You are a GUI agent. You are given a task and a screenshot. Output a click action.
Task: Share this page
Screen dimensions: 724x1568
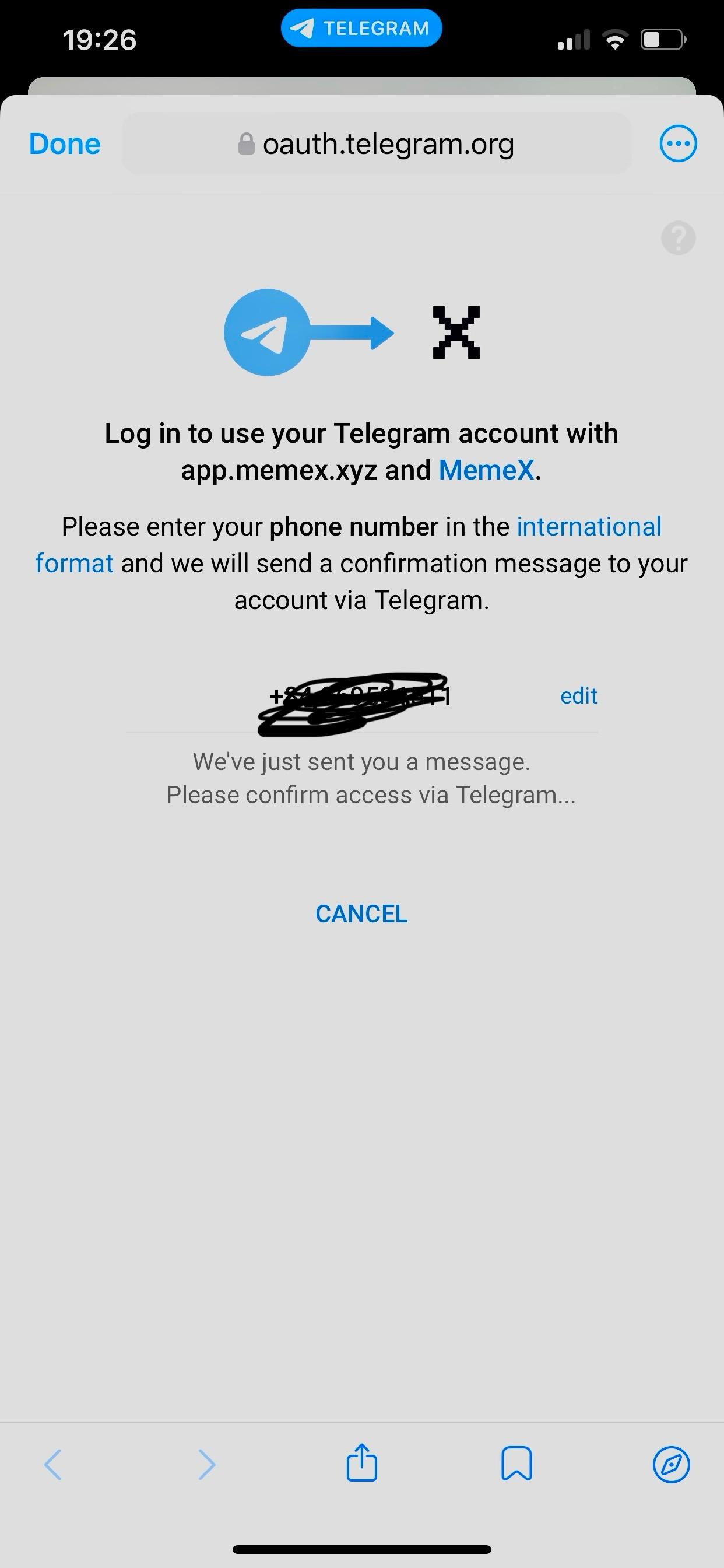pyautogui.click(x=362, y=1464)
